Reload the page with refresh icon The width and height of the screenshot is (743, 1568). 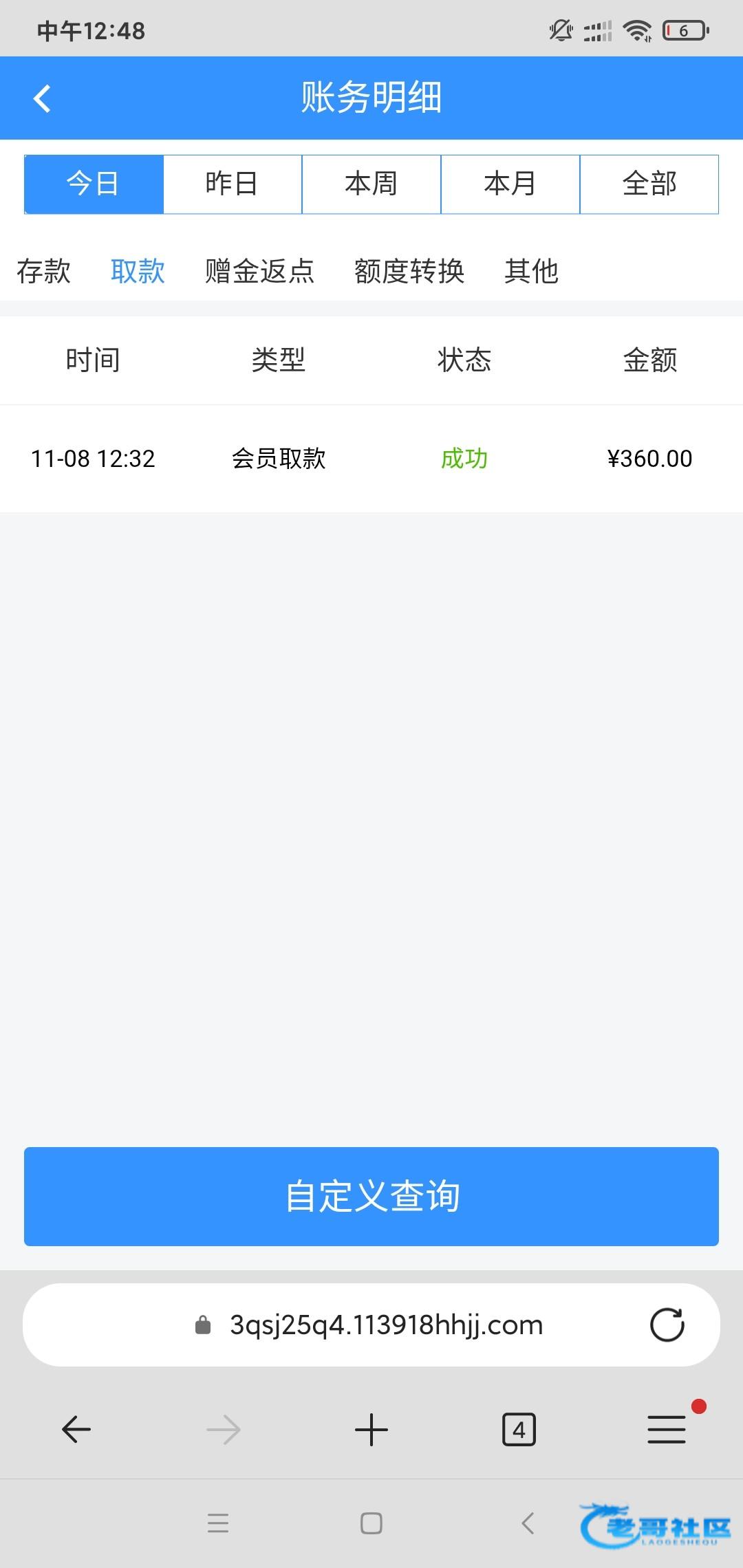tap(667, 1325)
